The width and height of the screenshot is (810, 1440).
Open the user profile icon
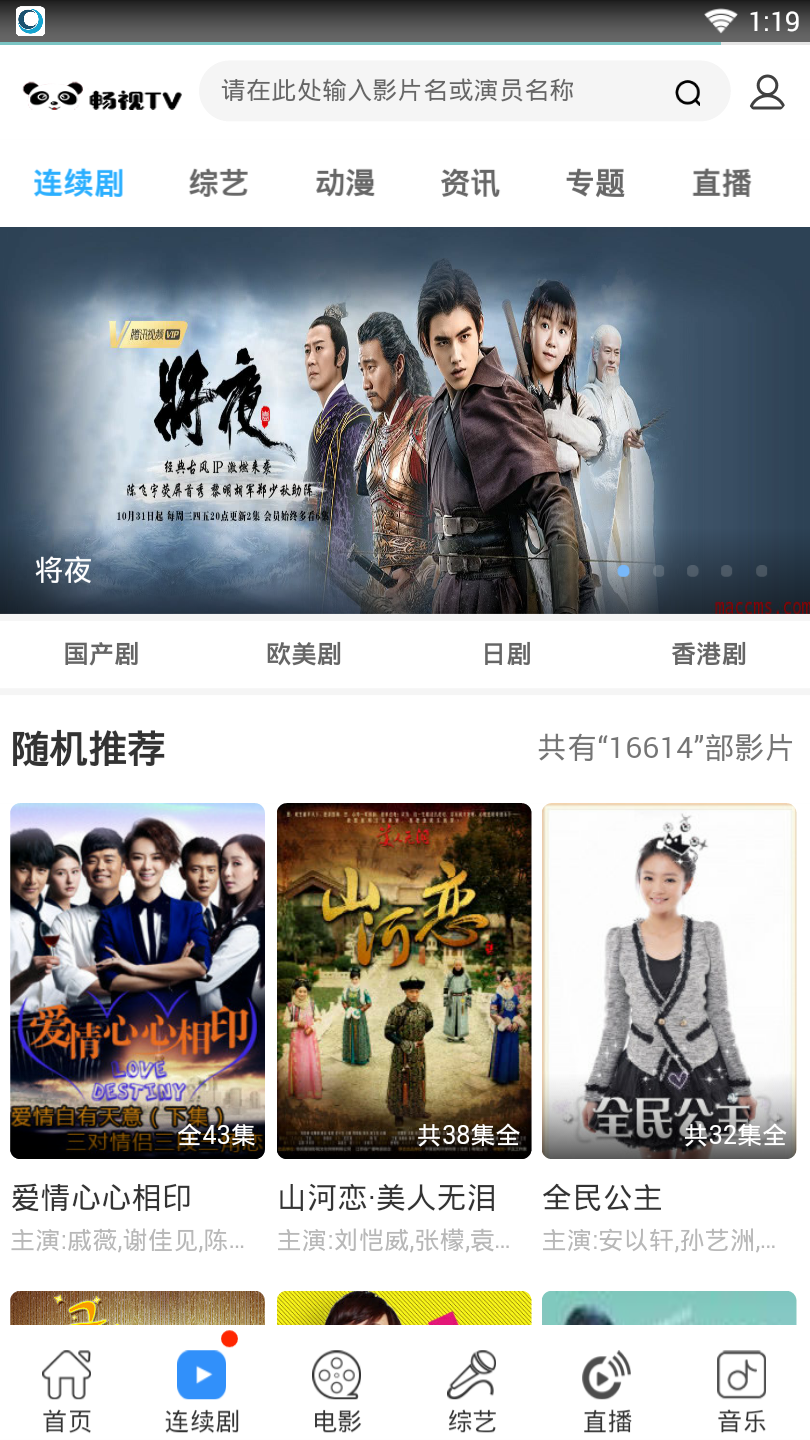coord(767,92)
